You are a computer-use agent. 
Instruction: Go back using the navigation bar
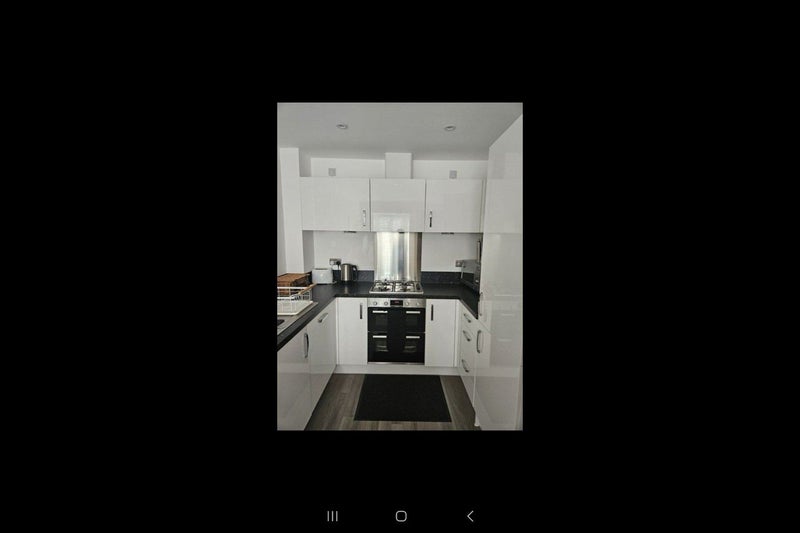[x=470, y=516]
